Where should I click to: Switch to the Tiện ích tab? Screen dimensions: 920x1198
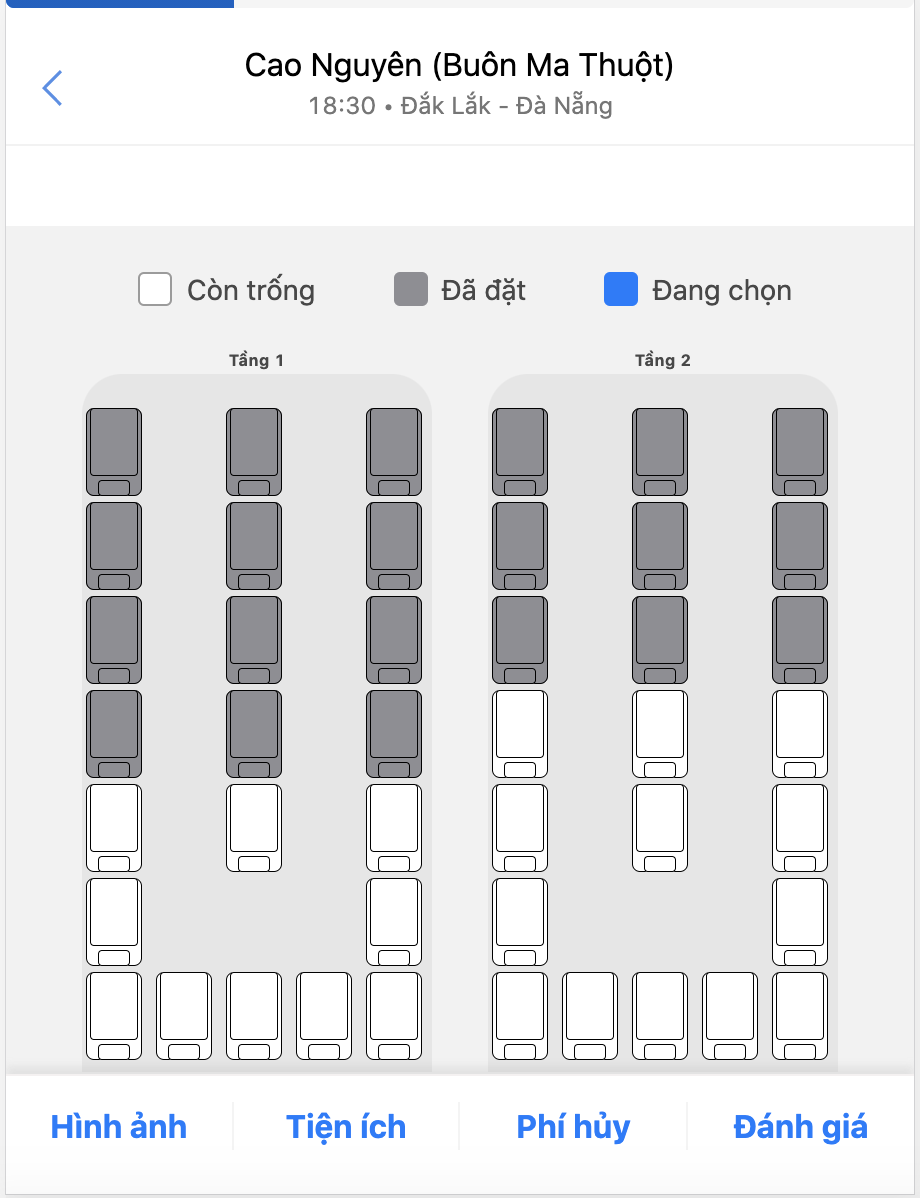[346, 1127]
